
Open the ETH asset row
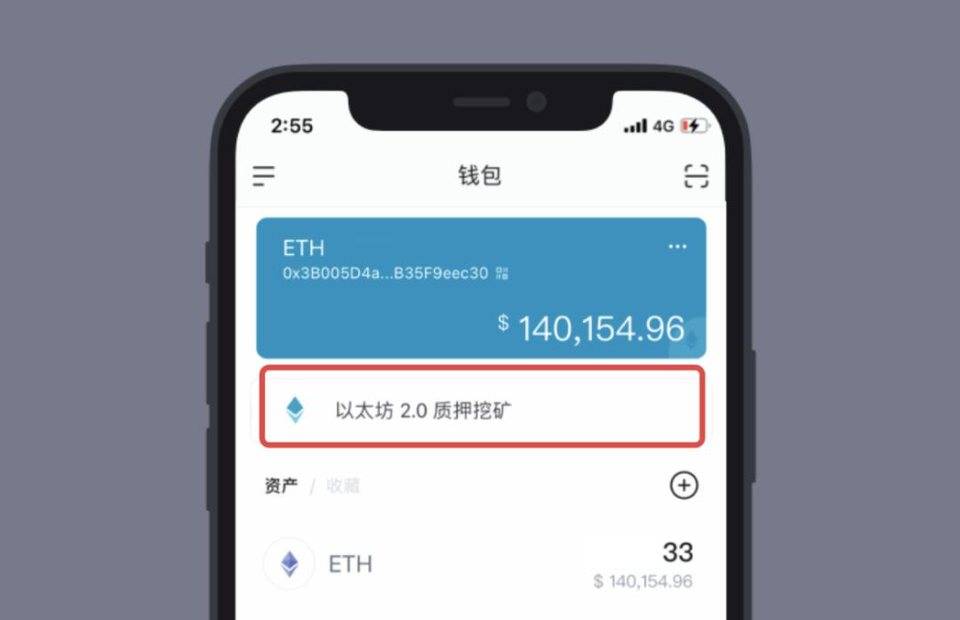[x=480, y=564]
